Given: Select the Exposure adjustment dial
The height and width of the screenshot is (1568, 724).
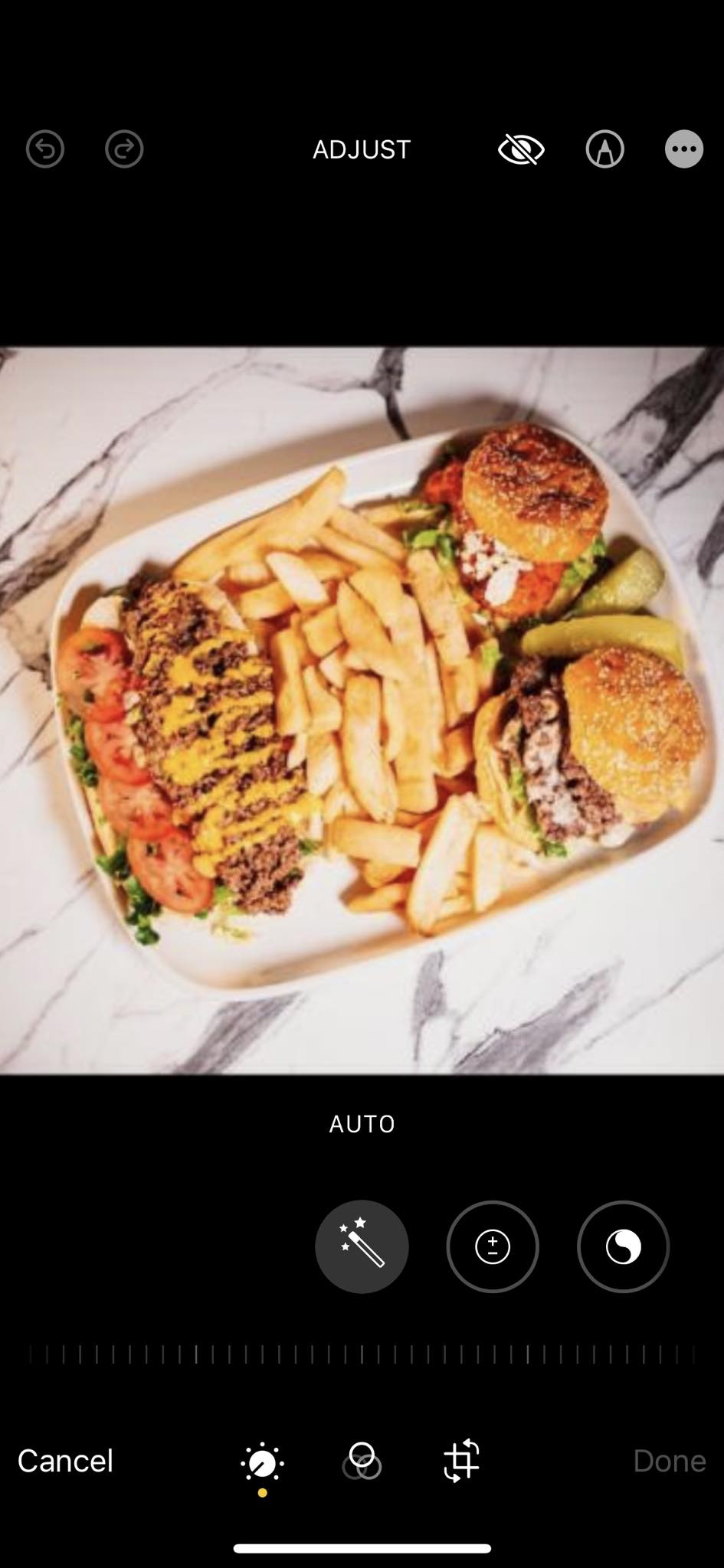Looking at the screenshot, I should coord(493,1246).
